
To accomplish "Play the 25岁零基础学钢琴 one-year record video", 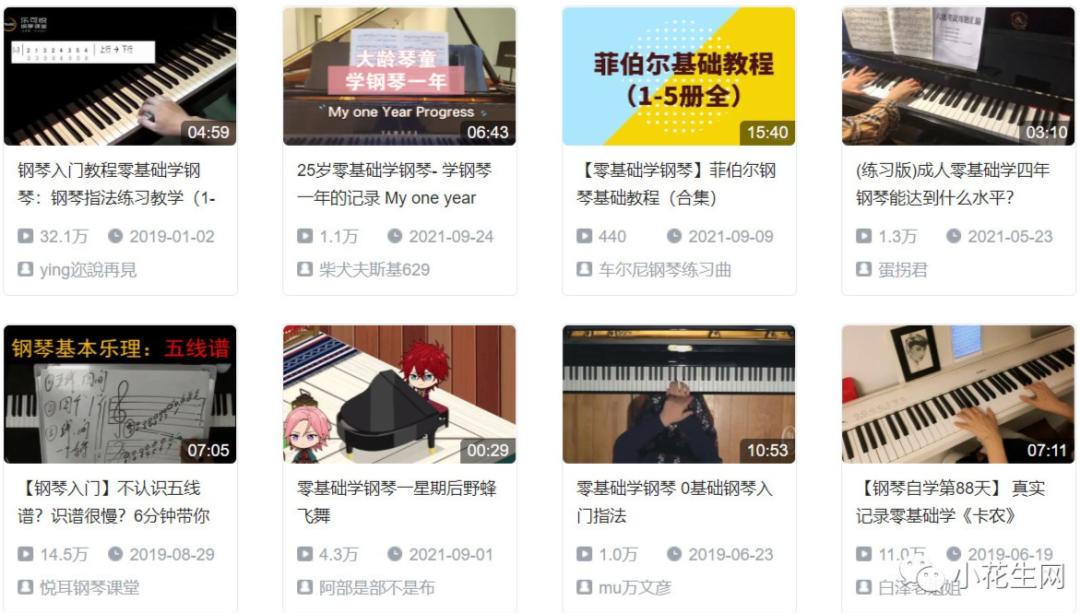I will click(399, 77).
